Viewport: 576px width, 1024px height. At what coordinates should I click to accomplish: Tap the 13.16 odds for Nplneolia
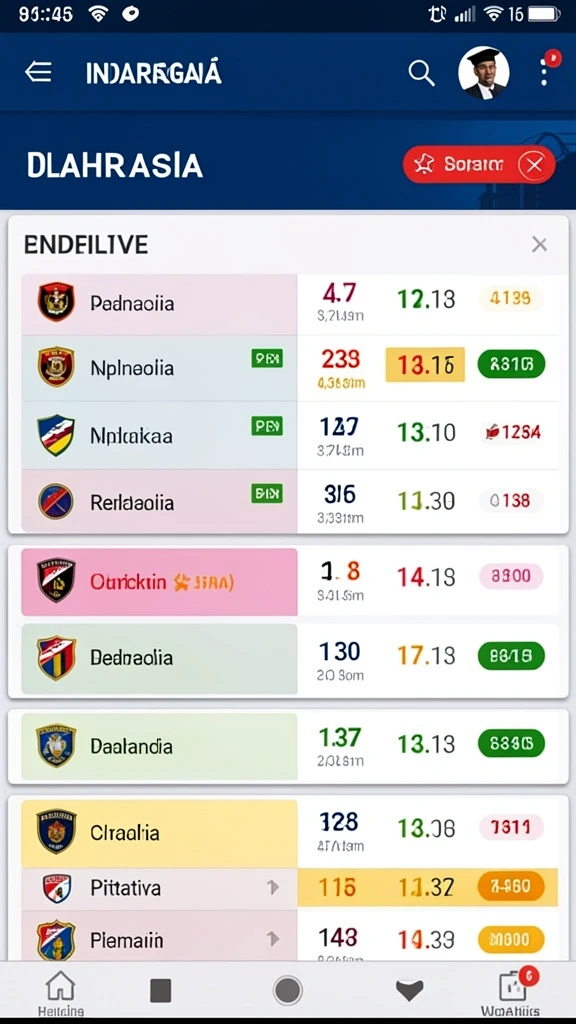click(x=425, y=364)
